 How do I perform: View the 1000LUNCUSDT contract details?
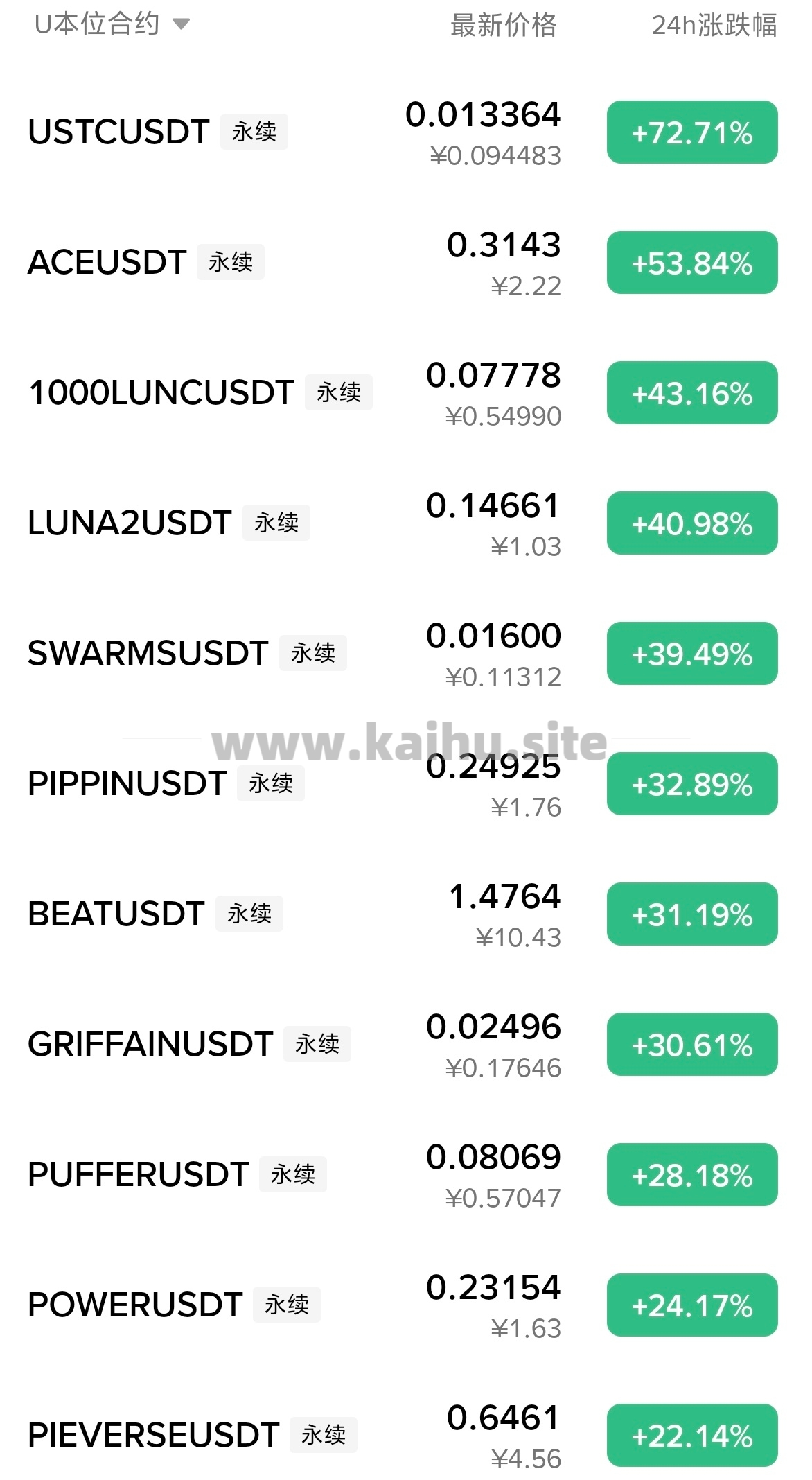pyautogui.click(x=161, y=392)
